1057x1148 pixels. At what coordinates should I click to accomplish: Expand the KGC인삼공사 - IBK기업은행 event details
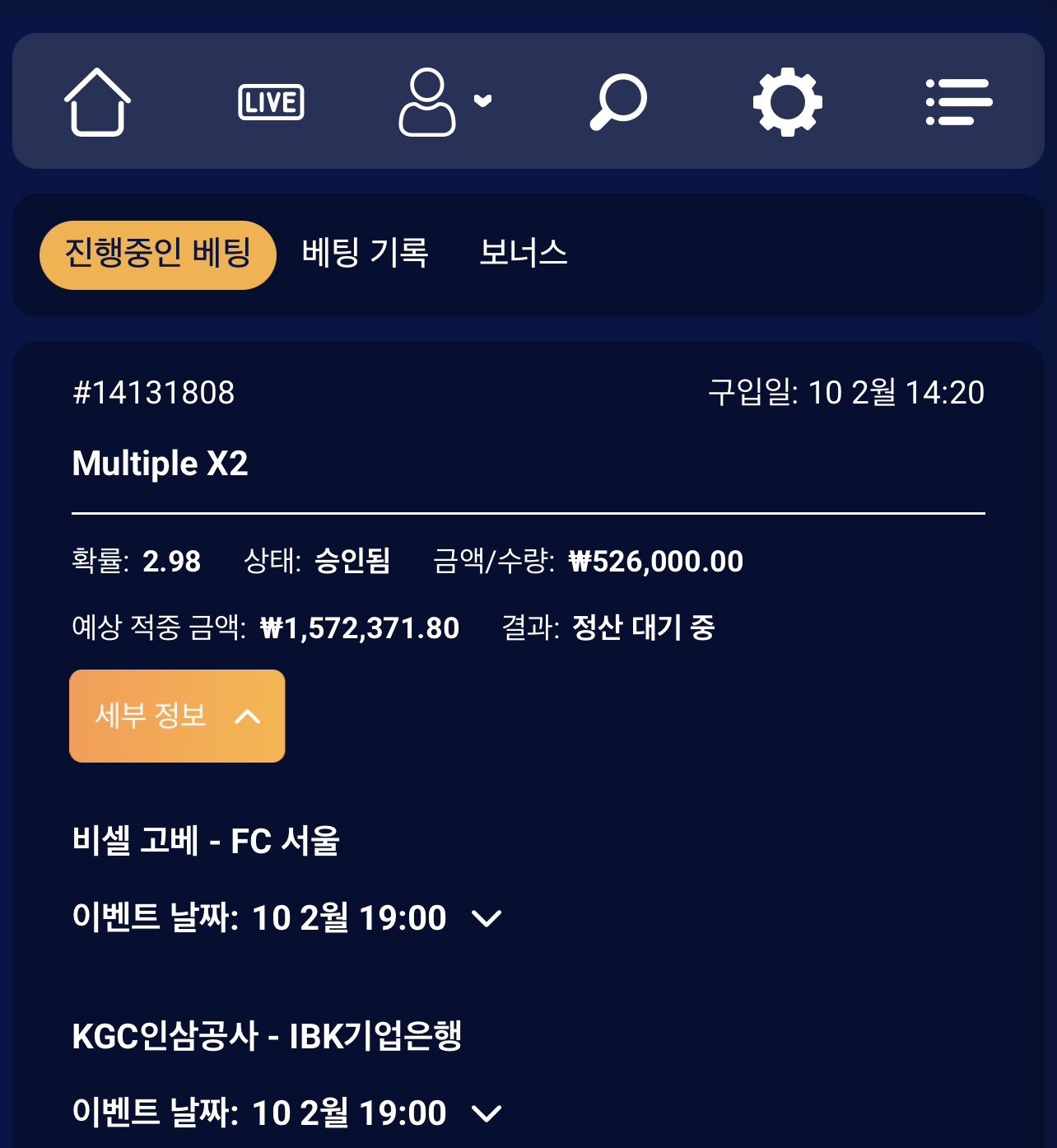[x=487, y=1113]
